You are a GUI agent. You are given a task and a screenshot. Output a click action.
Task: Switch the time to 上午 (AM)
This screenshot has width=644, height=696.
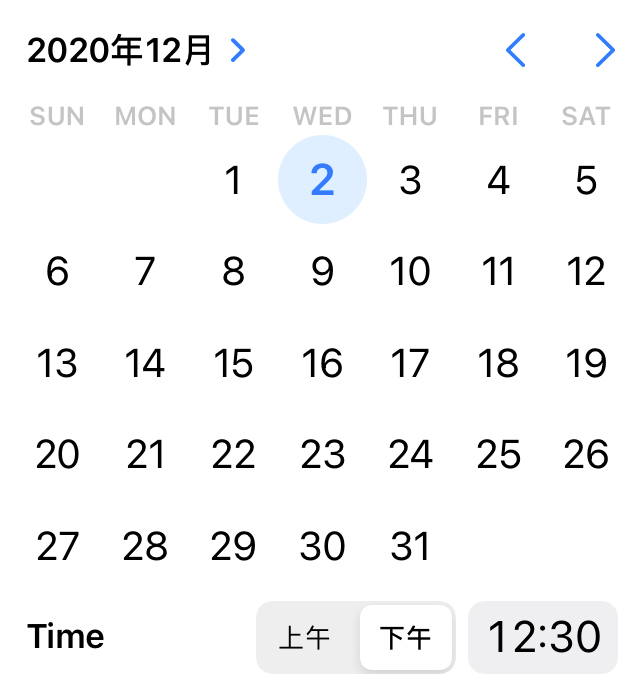click(305, 638)
